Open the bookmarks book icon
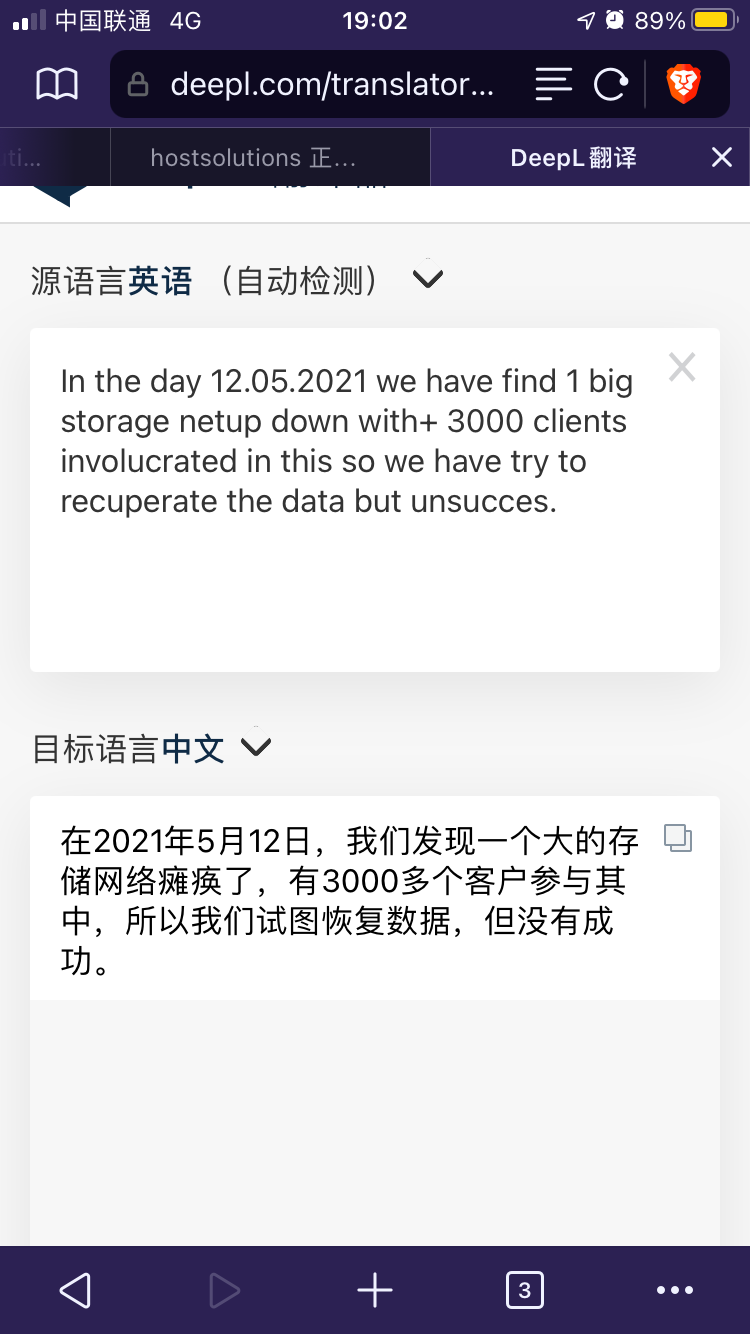The image size is (750, 1334). point(57,84)
